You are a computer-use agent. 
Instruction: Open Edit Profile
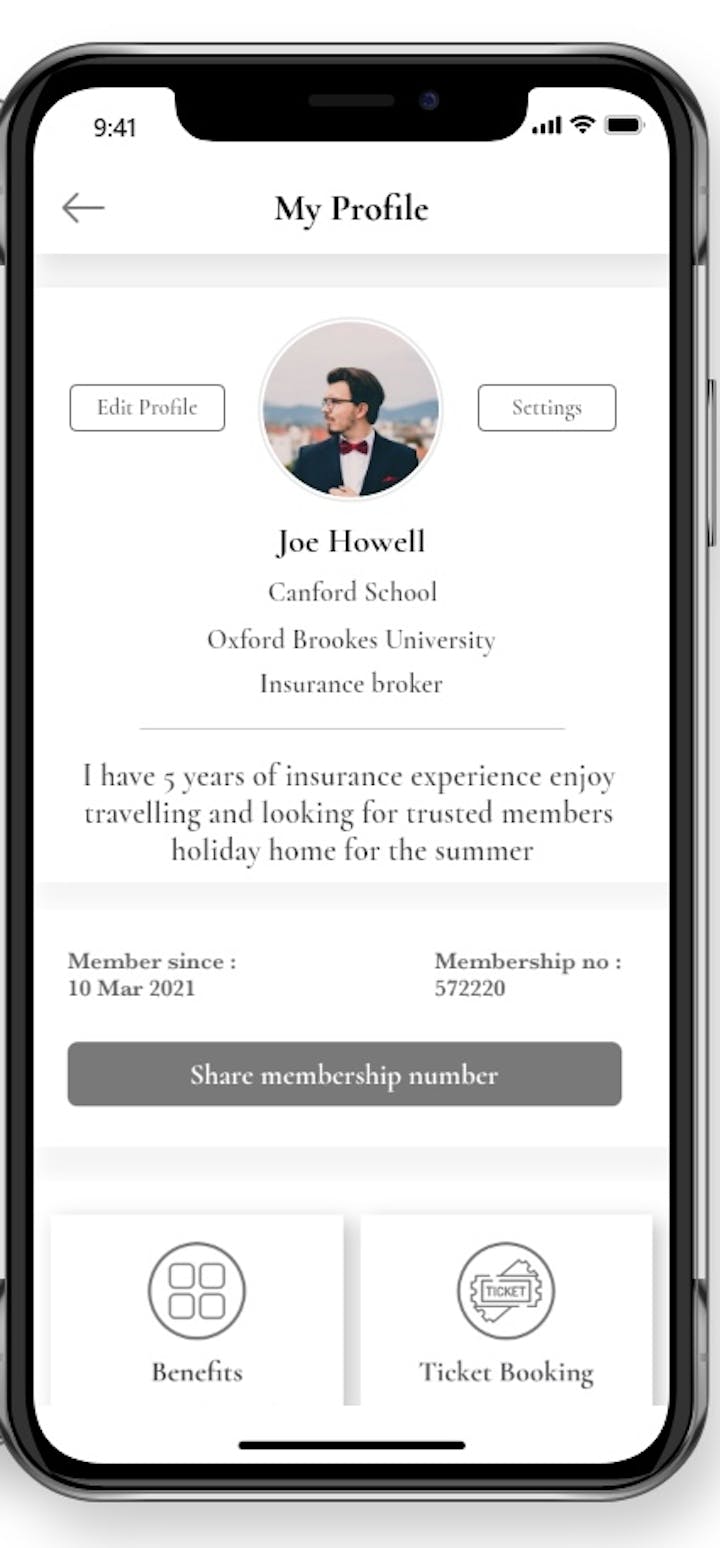(147, 408)
